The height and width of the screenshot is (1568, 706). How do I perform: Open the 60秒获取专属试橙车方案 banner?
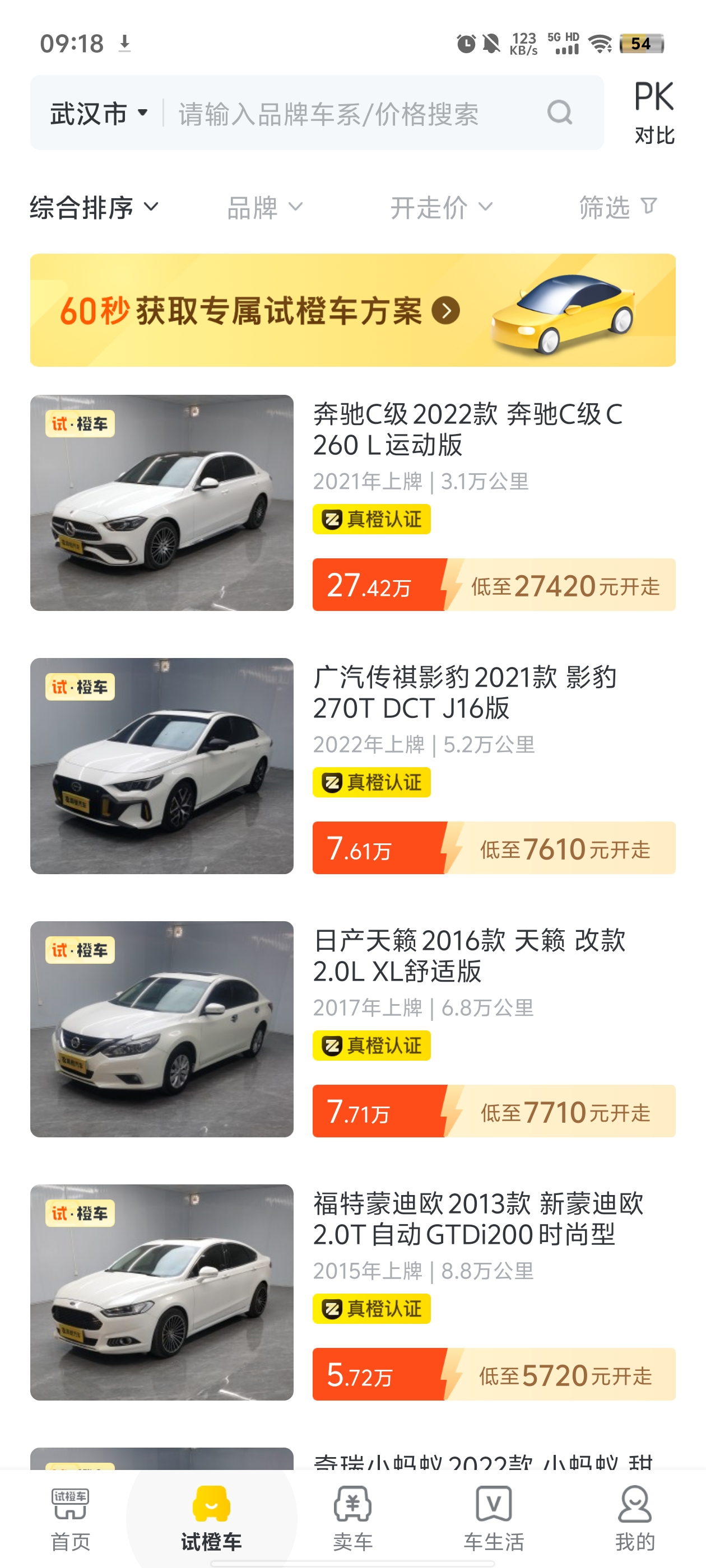pyautogui.click(x=352, y=310)
